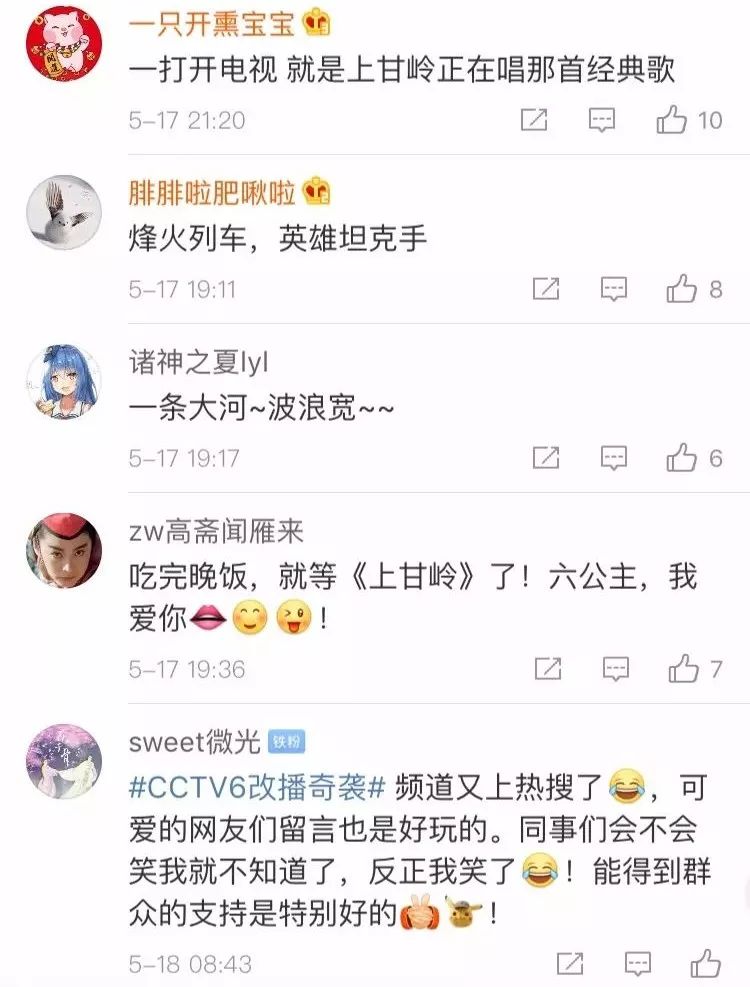The width and height of the screenshot is (750, 987).
Task: Open 诸神之夏lyl's profile picture
Action: [63, 383]
